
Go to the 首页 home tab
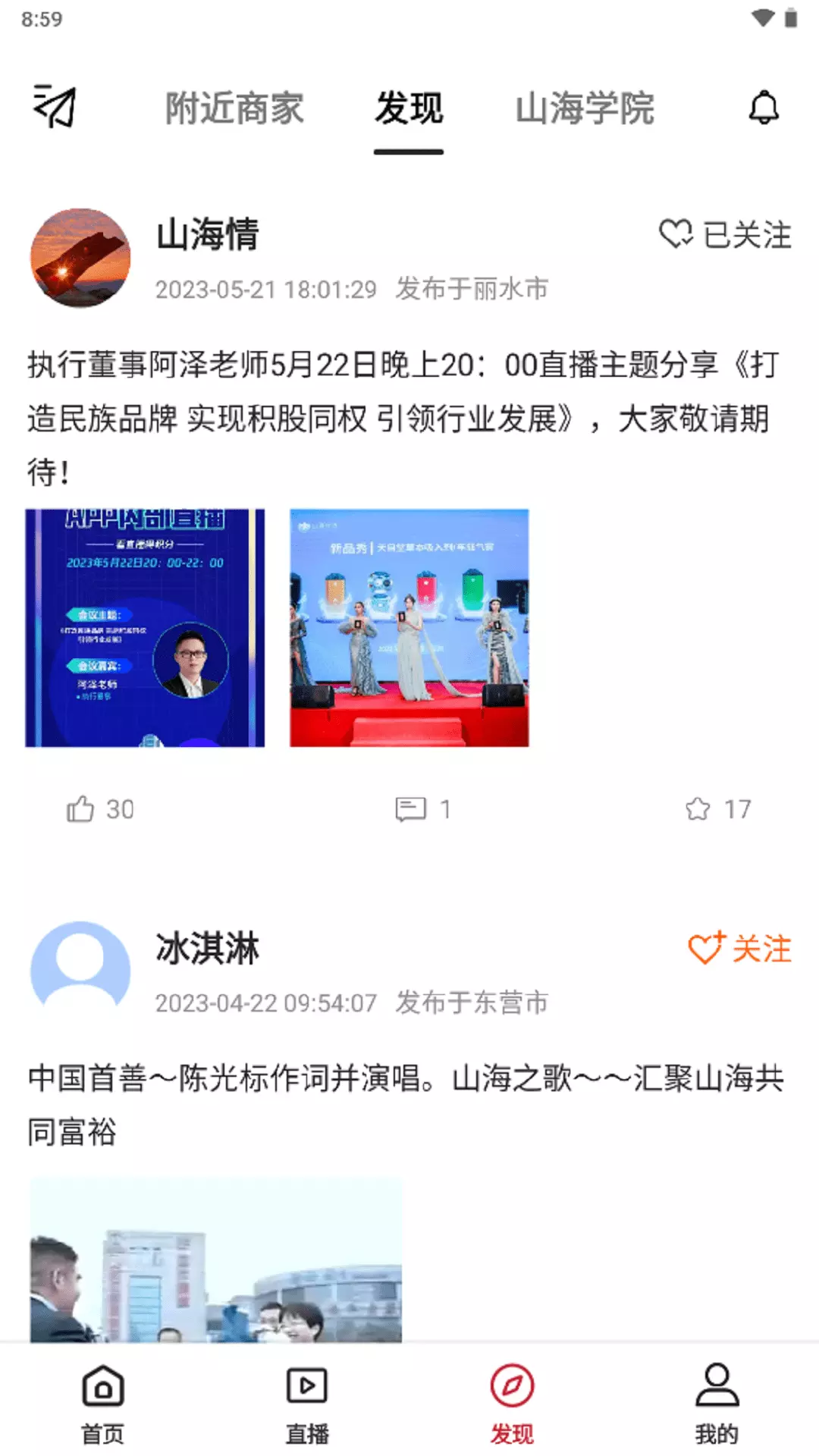pyautogui.click(x=103, y=1404)
